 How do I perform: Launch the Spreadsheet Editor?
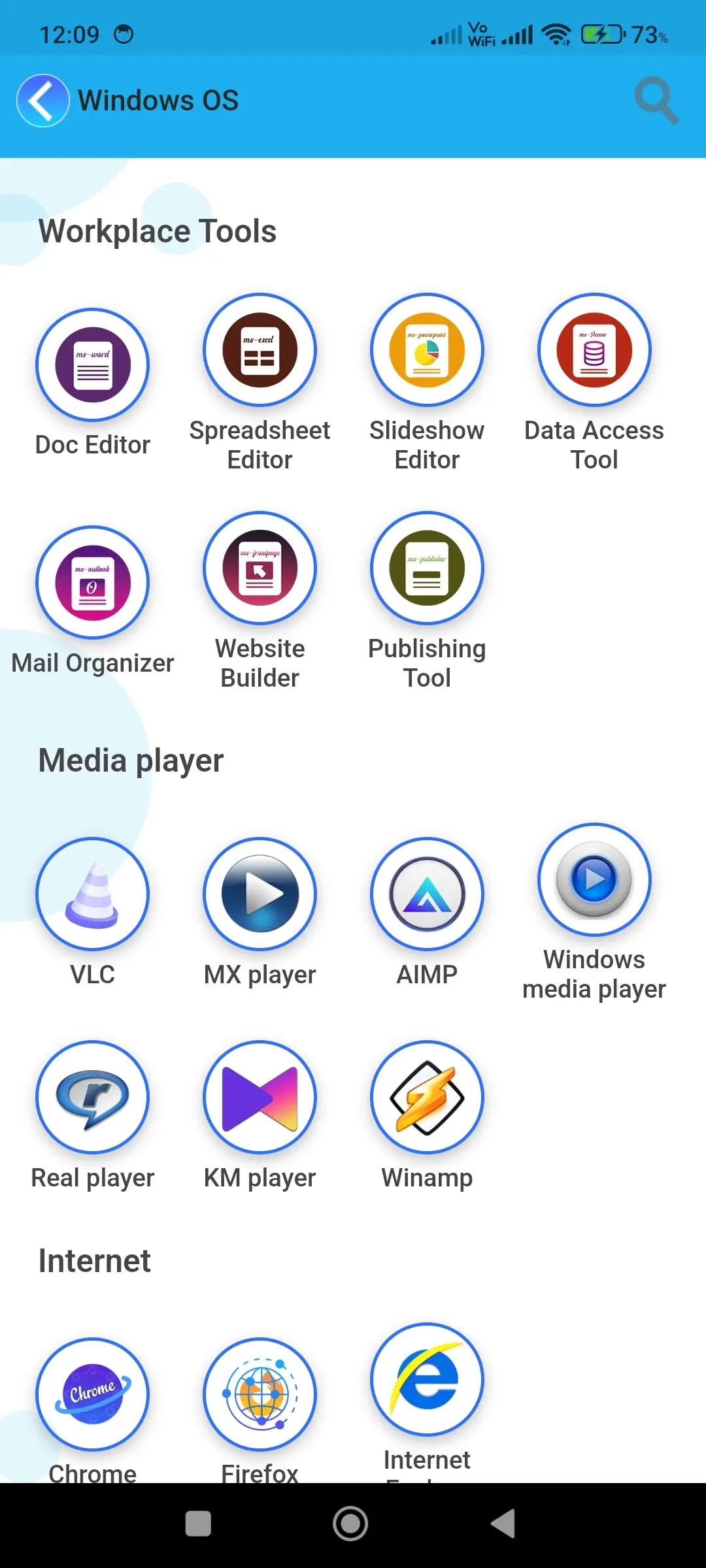tap(260, 351)
